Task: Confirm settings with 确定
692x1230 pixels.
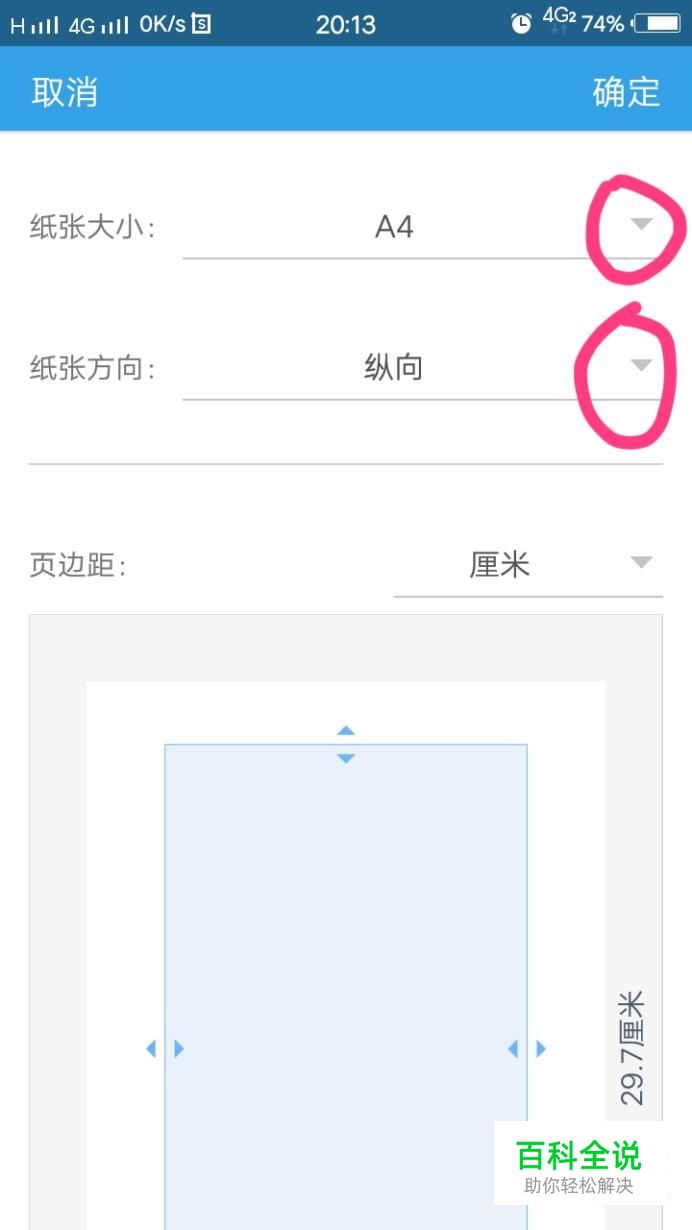Action: (626, 91)
